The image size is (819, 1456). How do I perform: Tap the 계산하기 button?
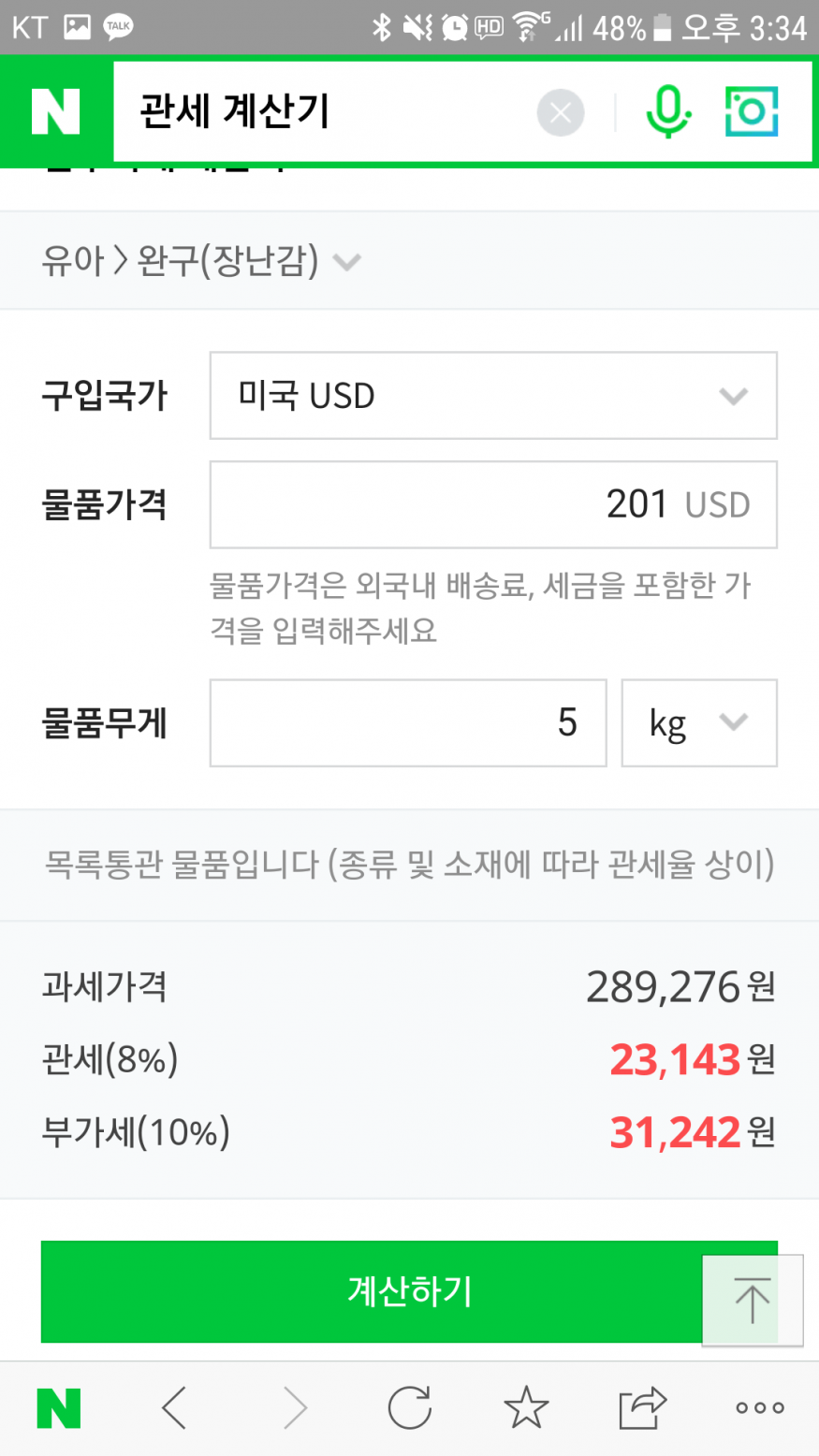tap(409, 1291)
